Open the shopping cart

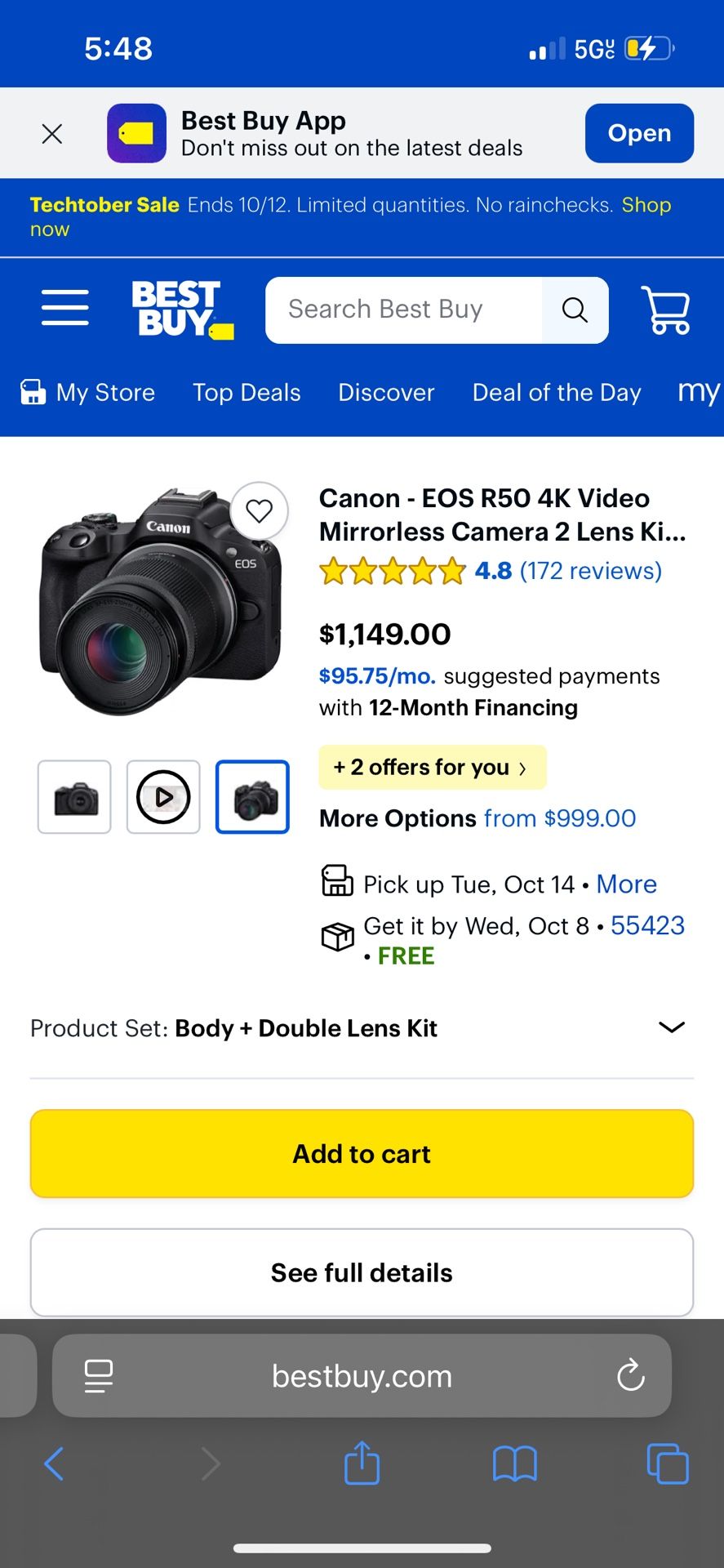[x=666, y=310]
